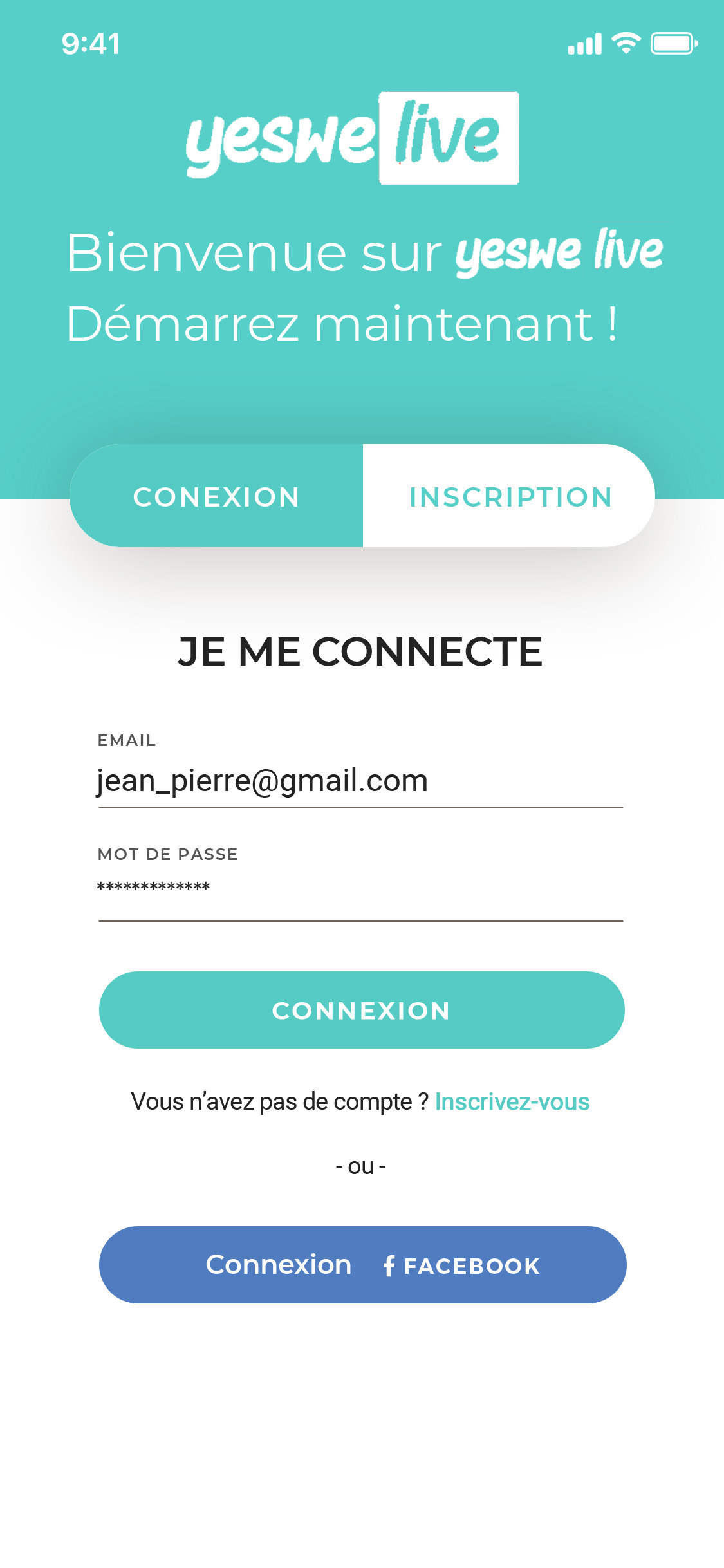Viewport: 724px width, 1568px height.
Task: Open the Inscrivez-vous link
Action: click(x=512, y=1101)
